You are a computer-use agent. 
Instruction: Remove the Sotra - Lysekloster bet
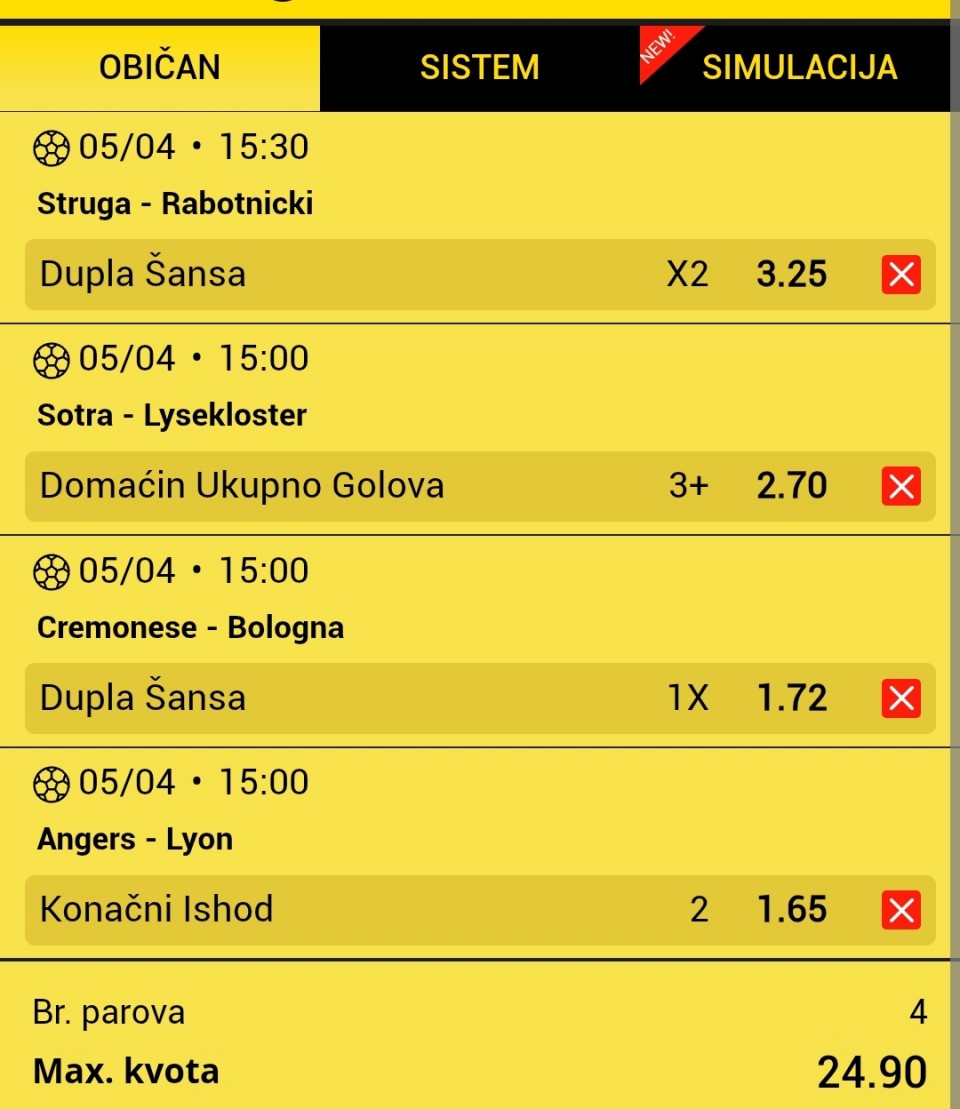[901, 487]
